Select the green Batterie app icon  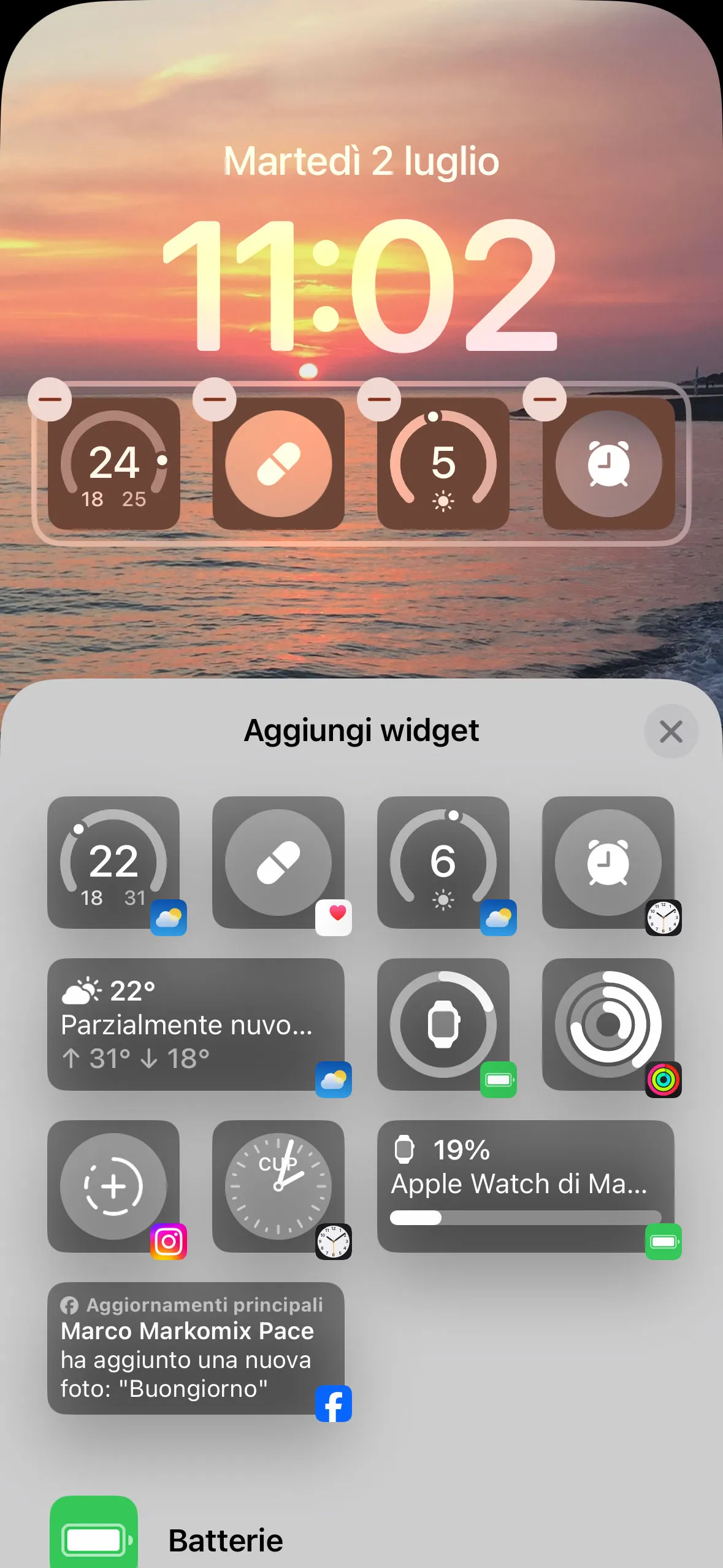(95, 1540)
